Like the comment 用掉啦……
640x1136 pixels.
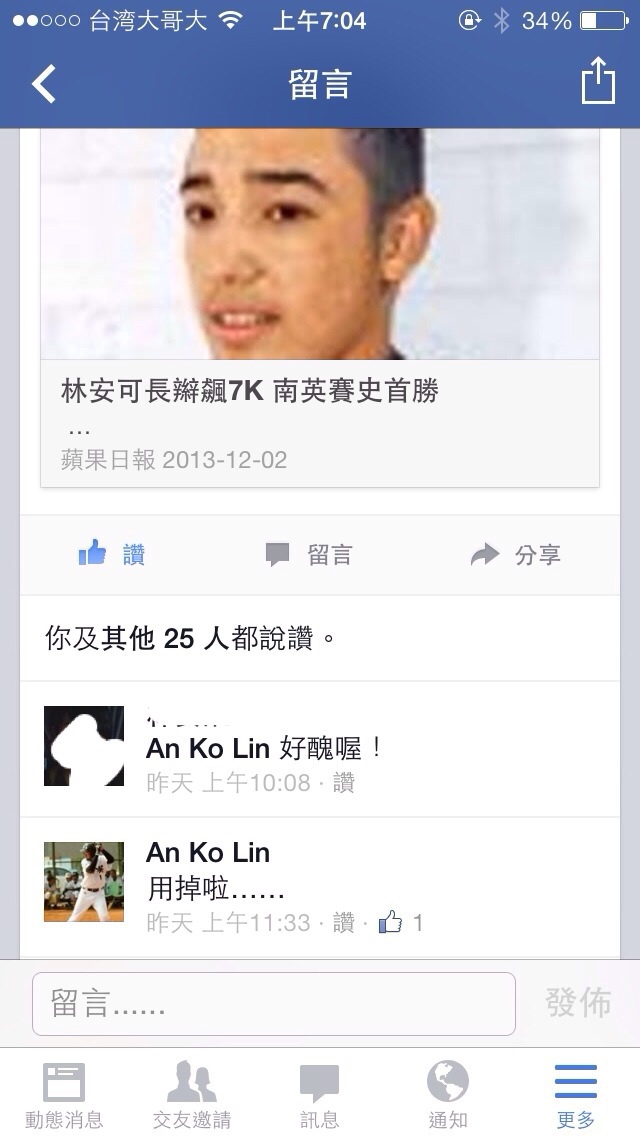(343, 923)
